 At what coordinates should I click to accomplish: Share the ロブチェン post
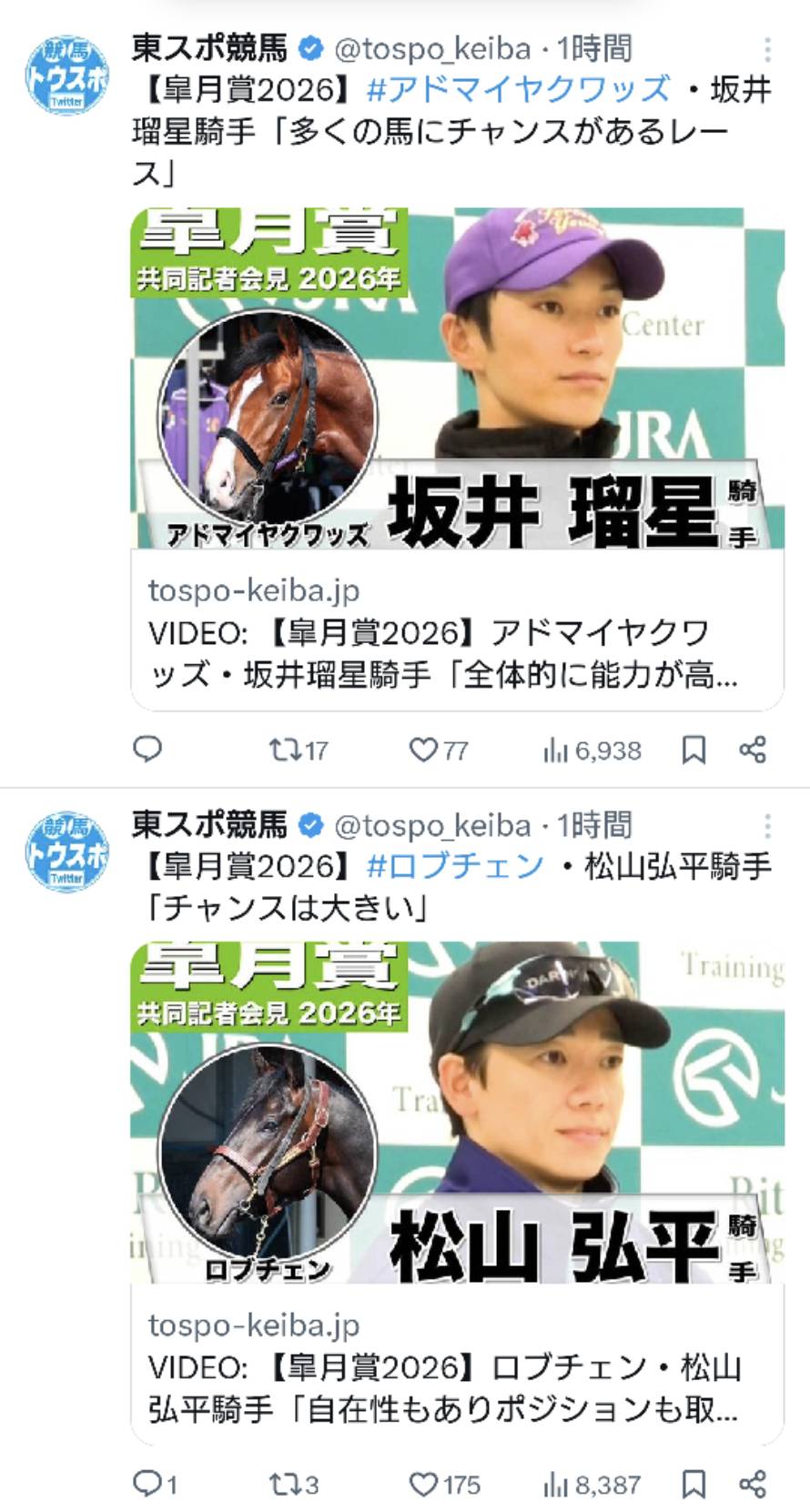click(x=752, y=1485)
